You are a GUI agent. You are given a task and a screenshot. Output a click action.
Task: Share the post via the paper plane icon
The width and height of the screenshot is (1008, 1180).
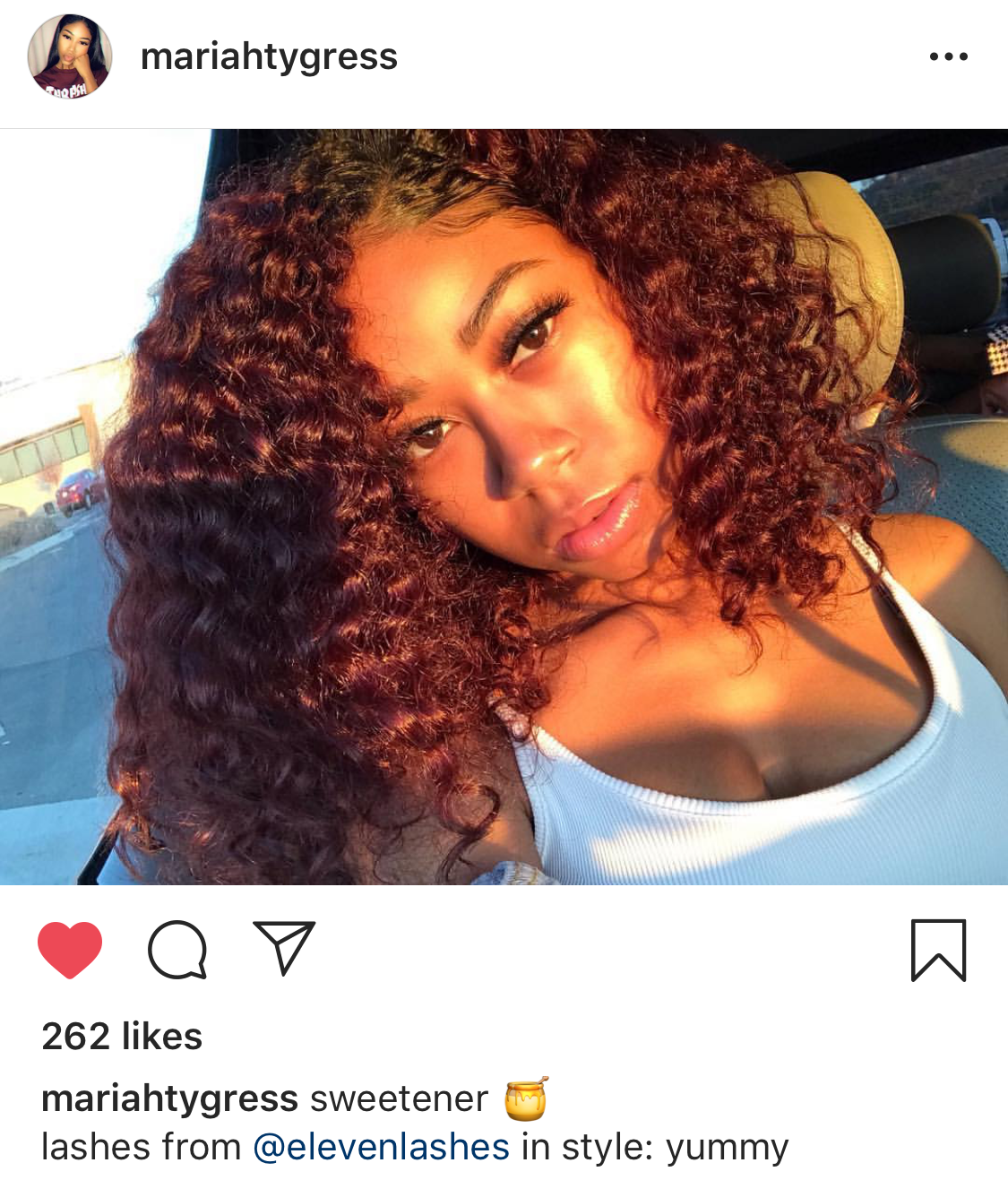tap(284, 947)
